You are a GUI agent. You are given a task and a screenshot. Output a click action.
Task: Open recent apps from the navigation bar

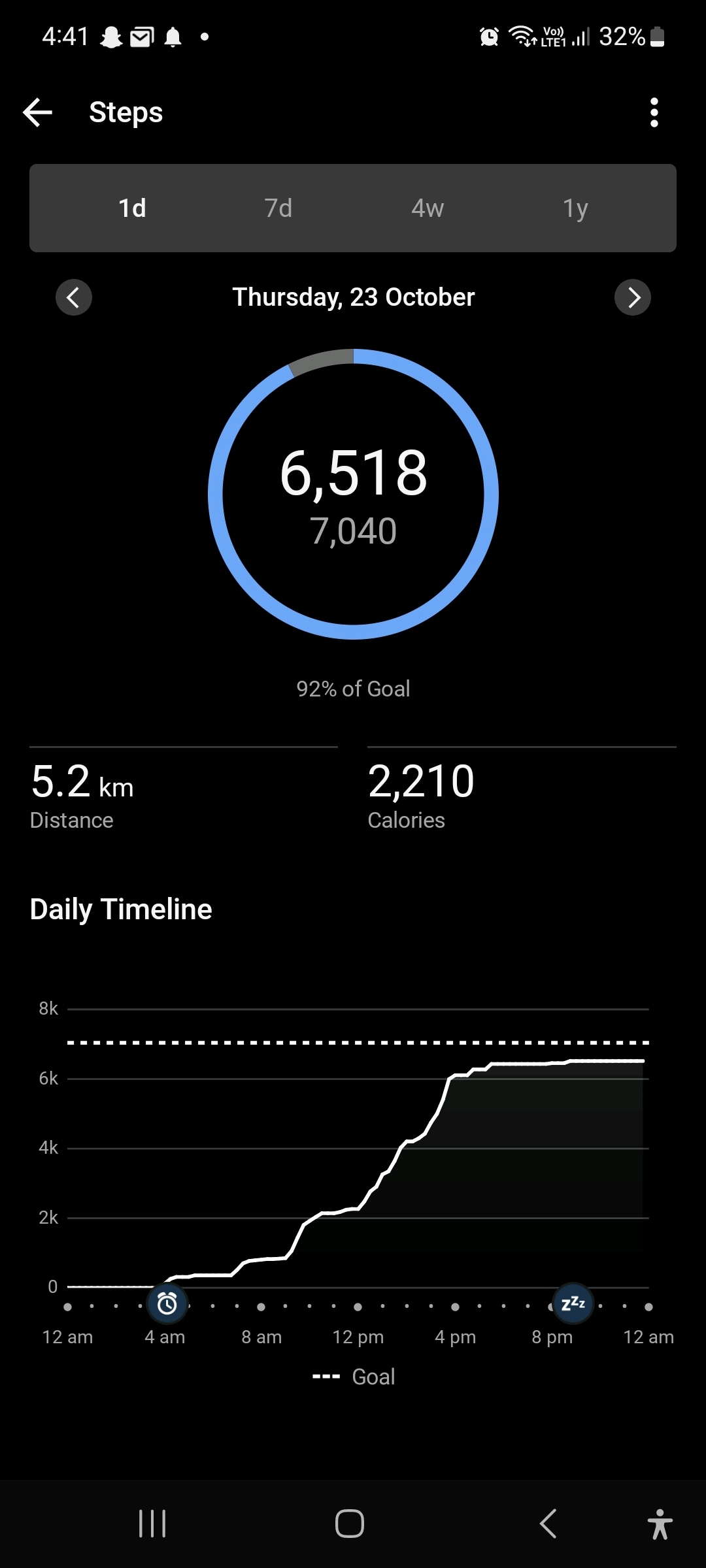point(152,1524)
